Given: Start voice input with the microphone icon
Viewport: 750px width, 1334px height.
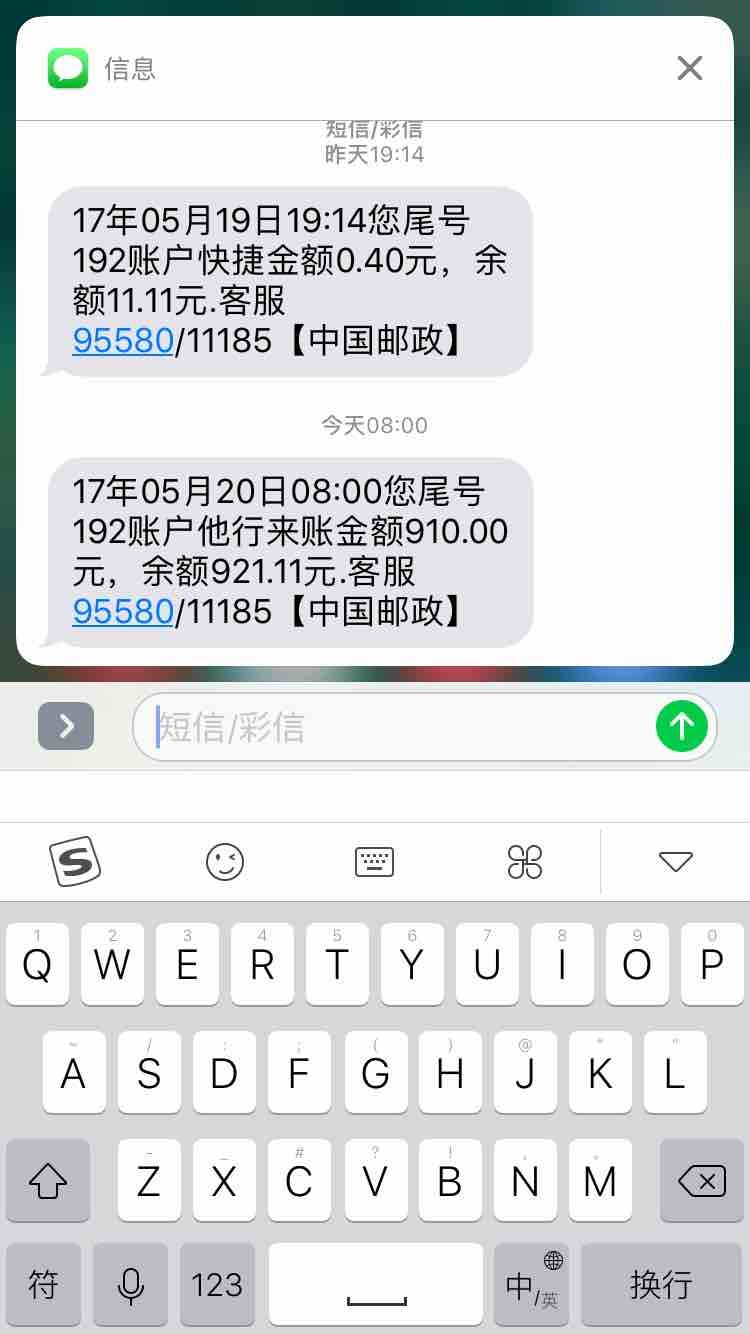Looking at the screenshot, I should [130, 1284].
